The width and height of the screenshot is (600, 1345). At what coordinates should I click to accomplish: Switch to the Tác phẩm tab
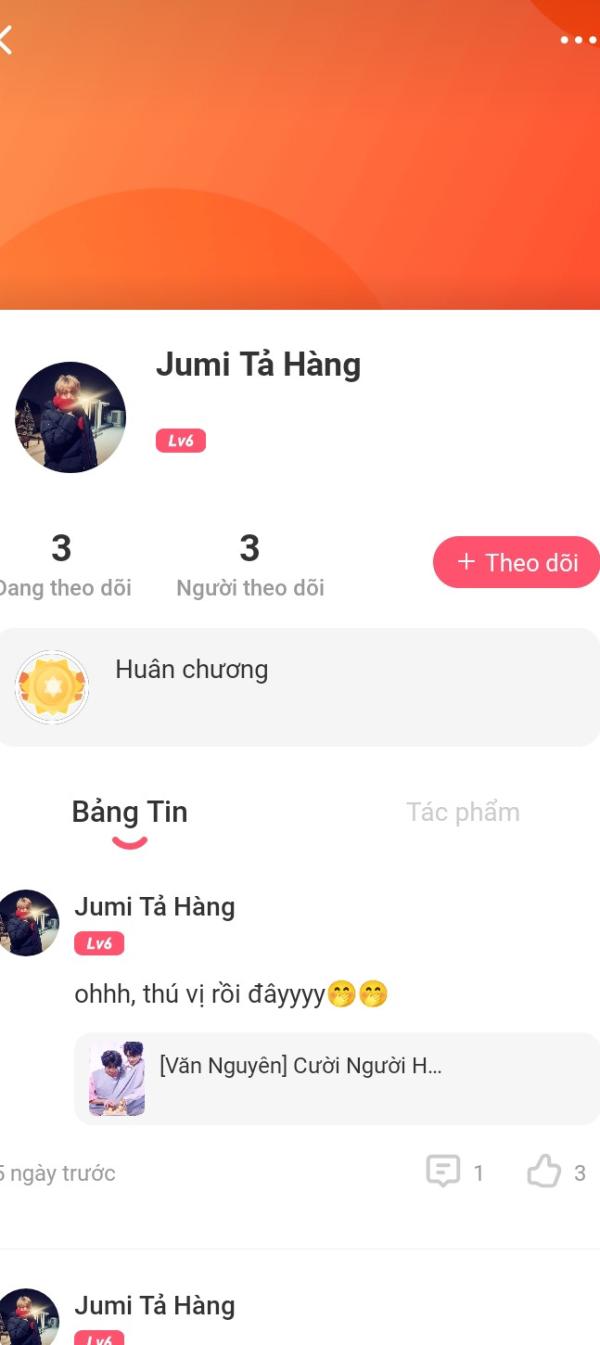tap(463, 812)
